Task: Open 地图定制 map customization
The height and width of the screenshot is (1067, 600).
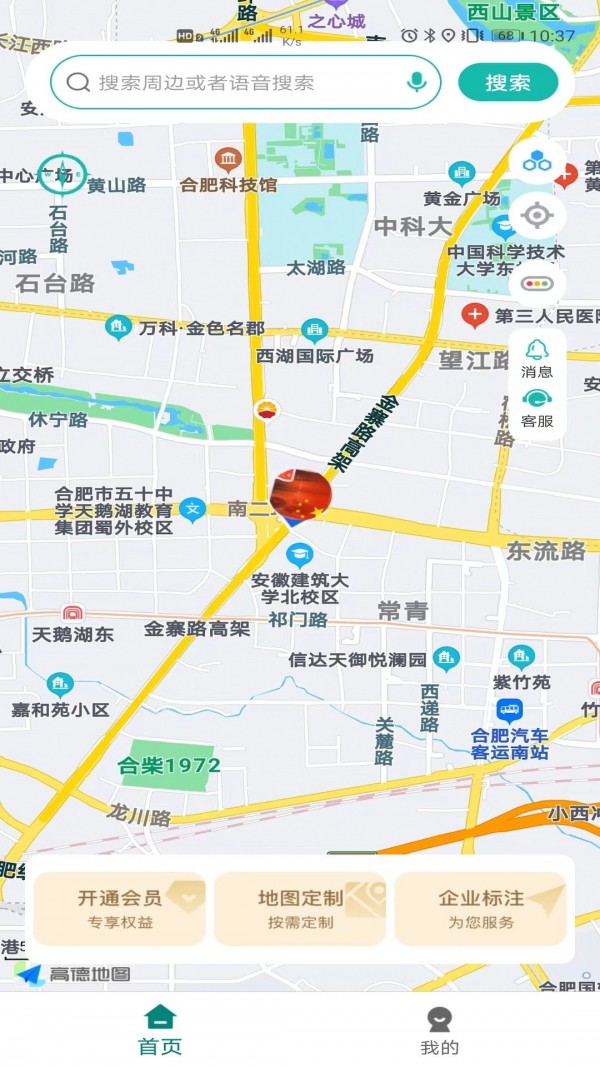Action: [x=300, y=909]
